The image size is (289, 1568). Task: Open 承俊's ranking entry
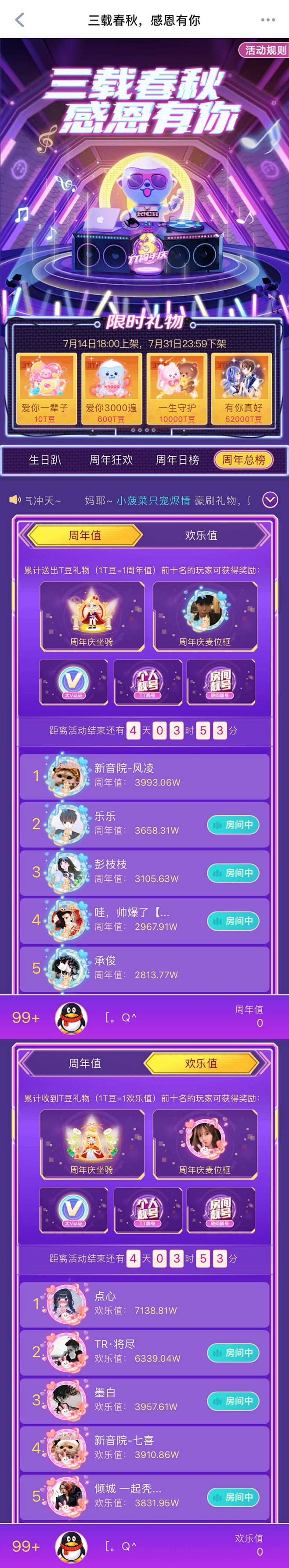(144, 968)
